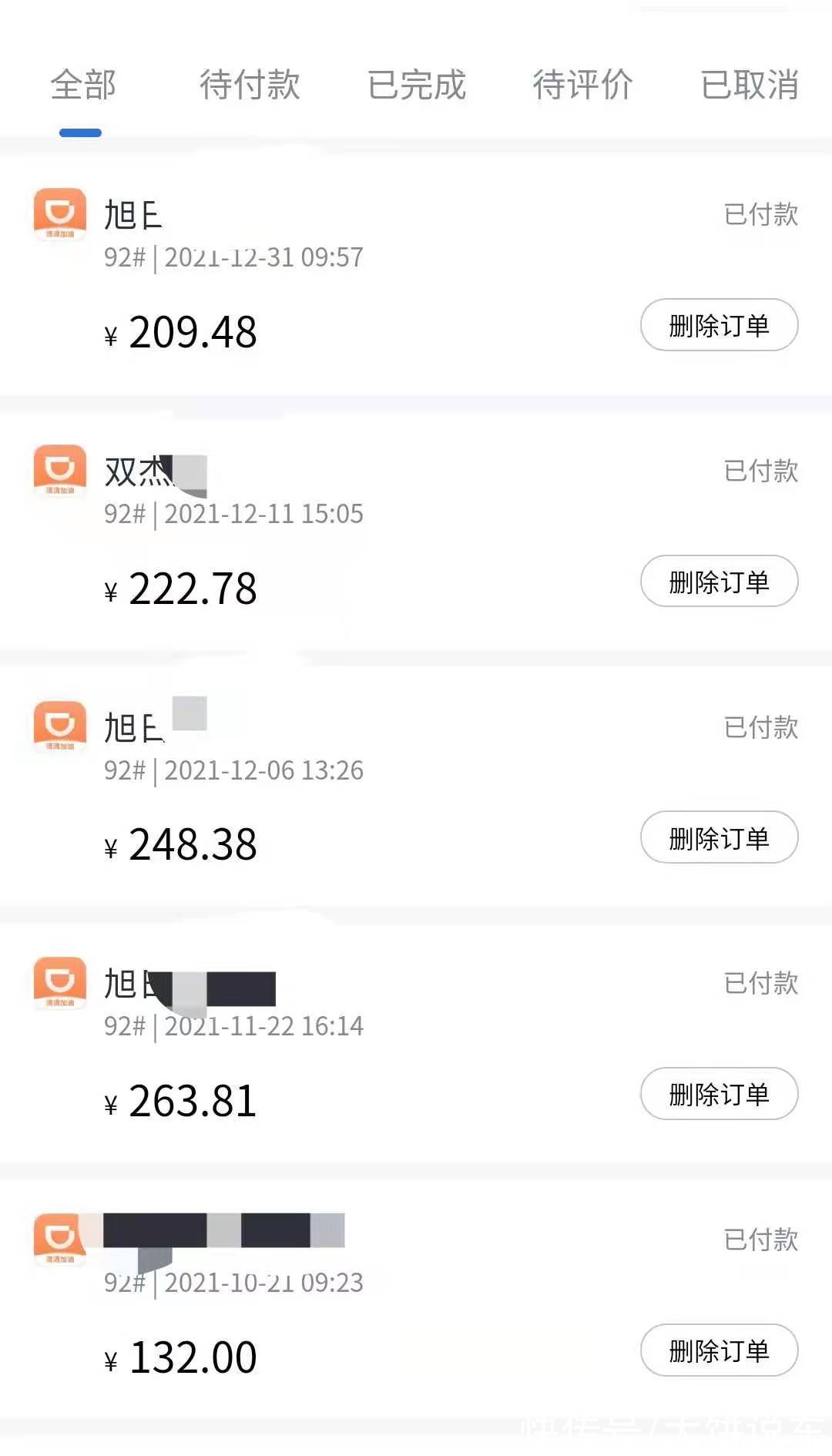Delete the ¥209.48 order

coord(719,325)
